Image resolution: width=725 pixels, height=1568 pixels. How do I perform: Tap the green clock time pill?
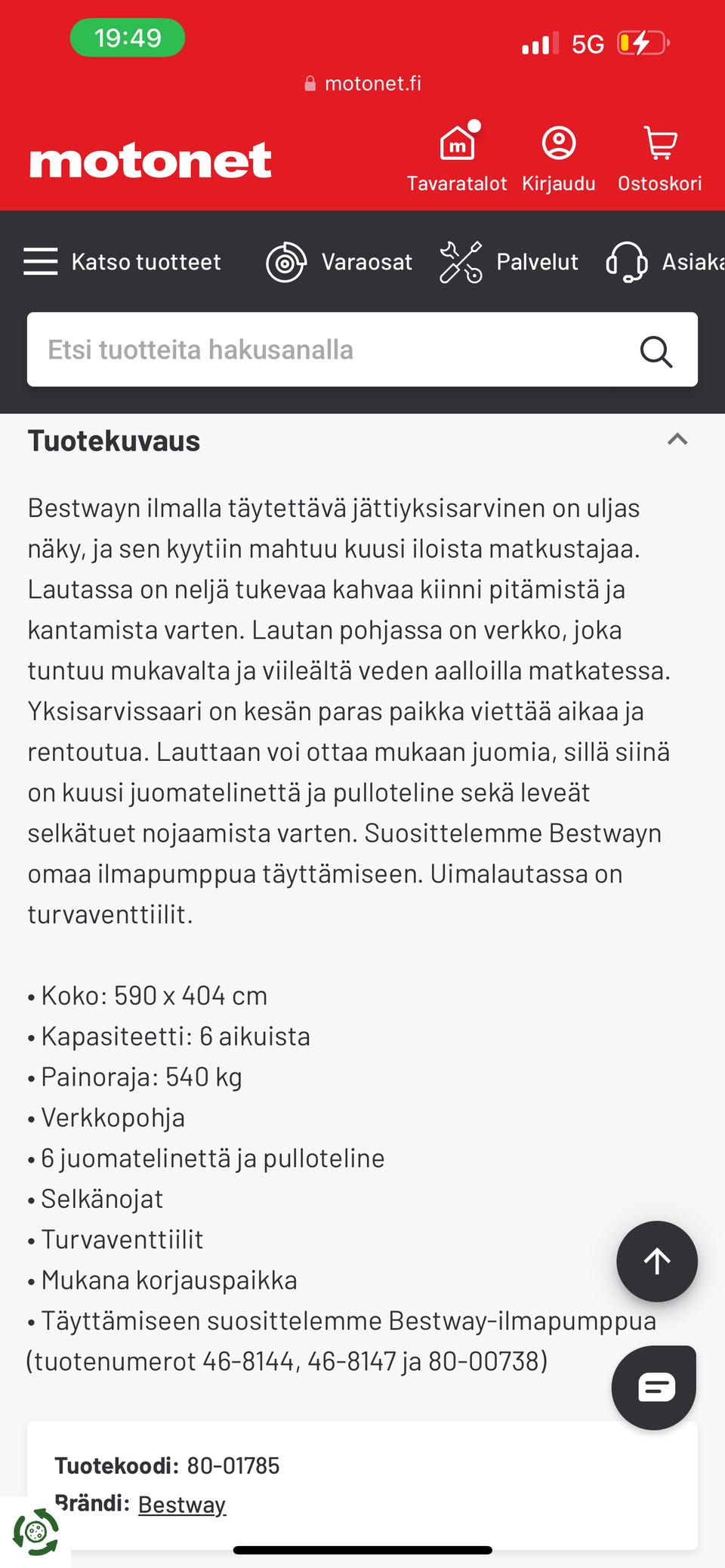(x=128, y=38)
